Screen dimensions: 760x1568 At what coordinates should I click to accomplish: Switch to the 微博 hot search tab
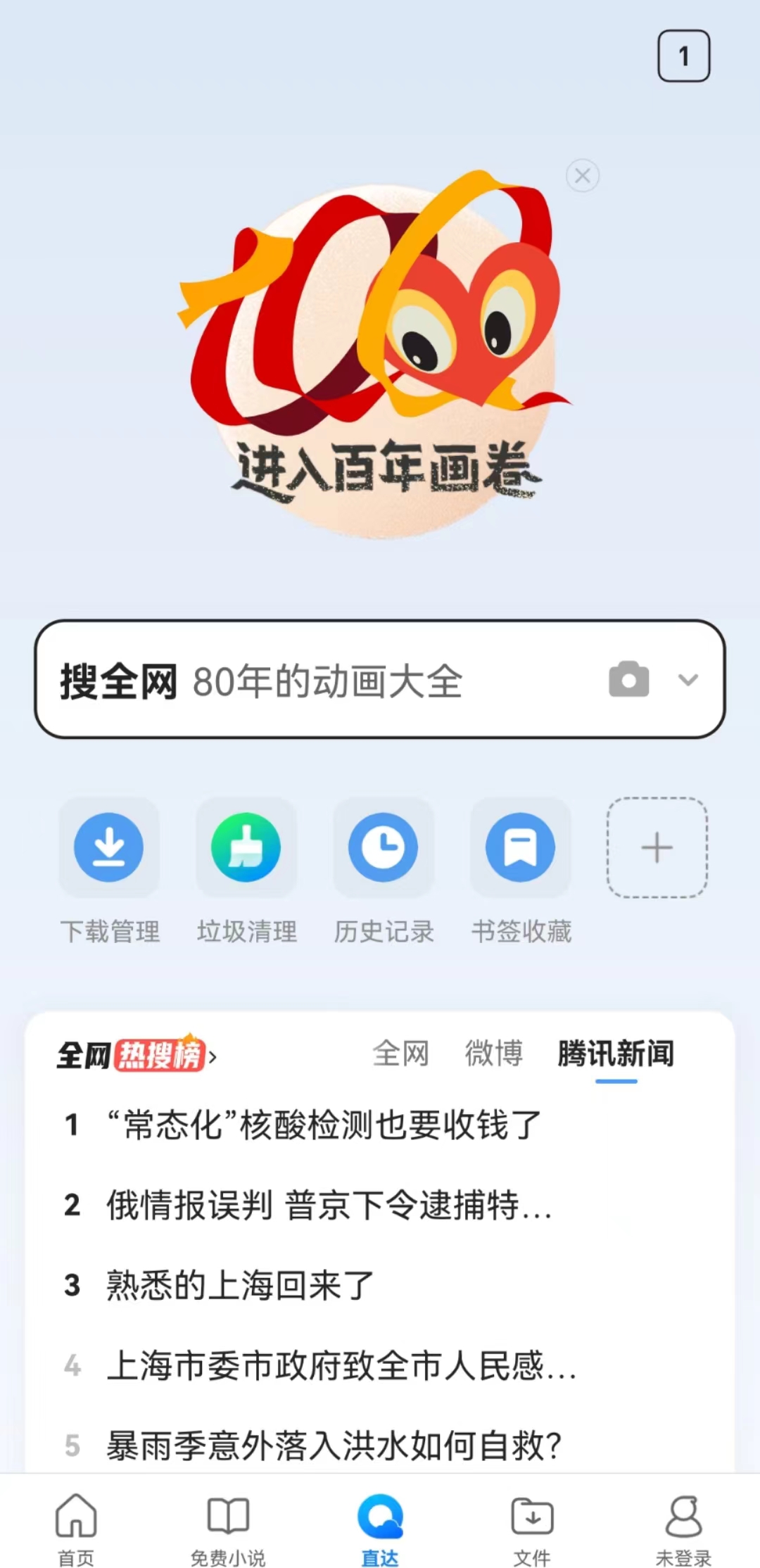point(493,1054)
